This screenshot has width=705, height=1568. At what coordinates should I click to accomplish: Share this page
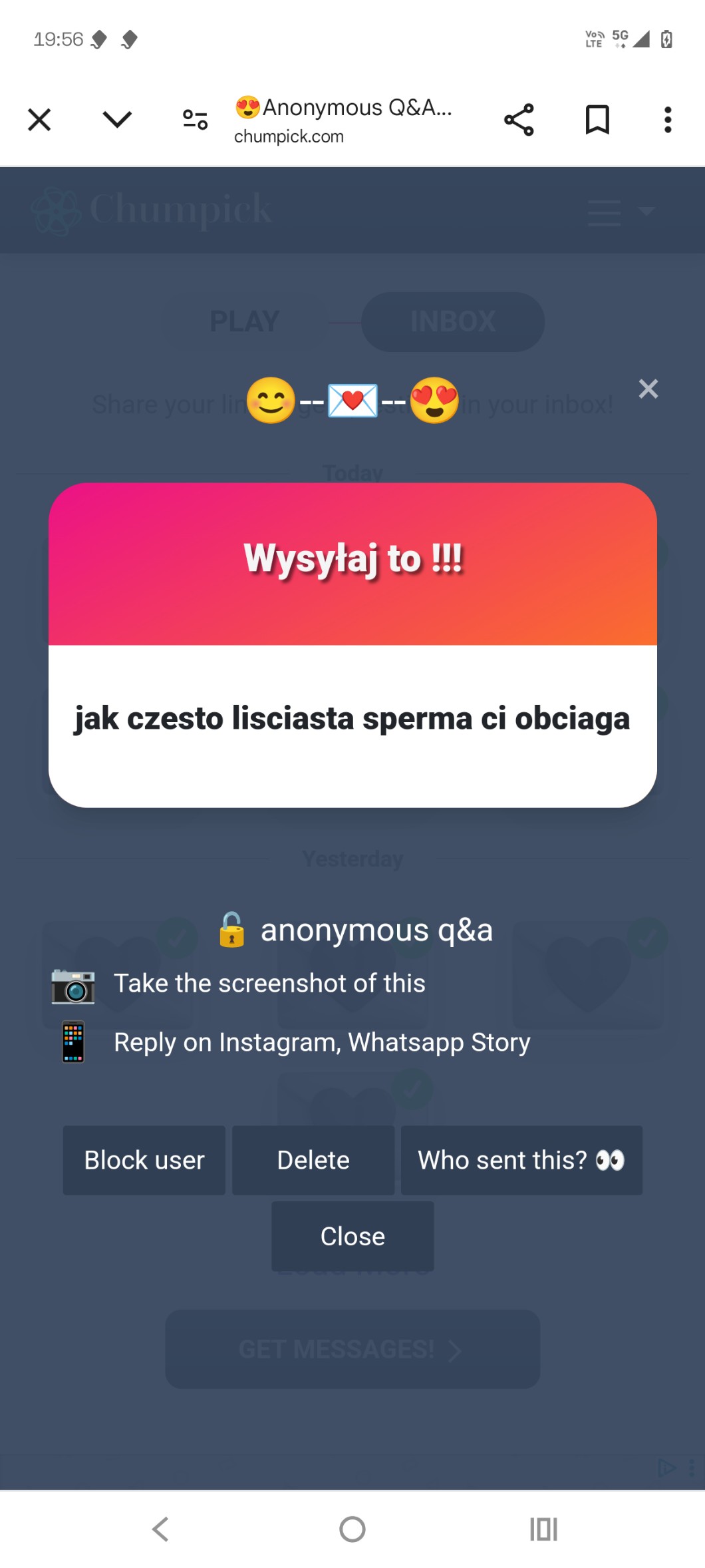(519, 120)
